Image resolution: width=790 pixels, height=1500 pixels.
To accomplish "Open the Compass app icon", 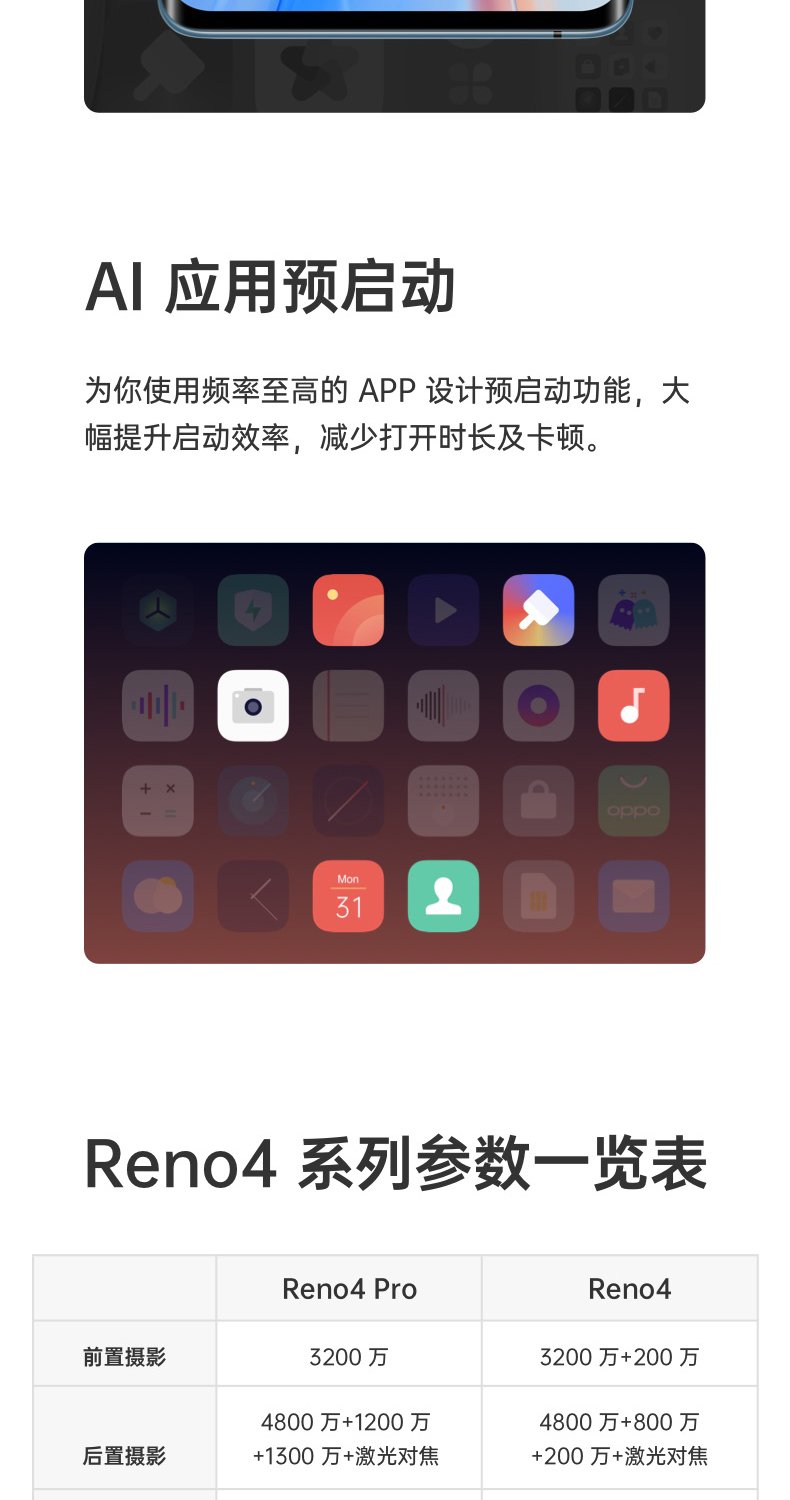I will point(348,800).
